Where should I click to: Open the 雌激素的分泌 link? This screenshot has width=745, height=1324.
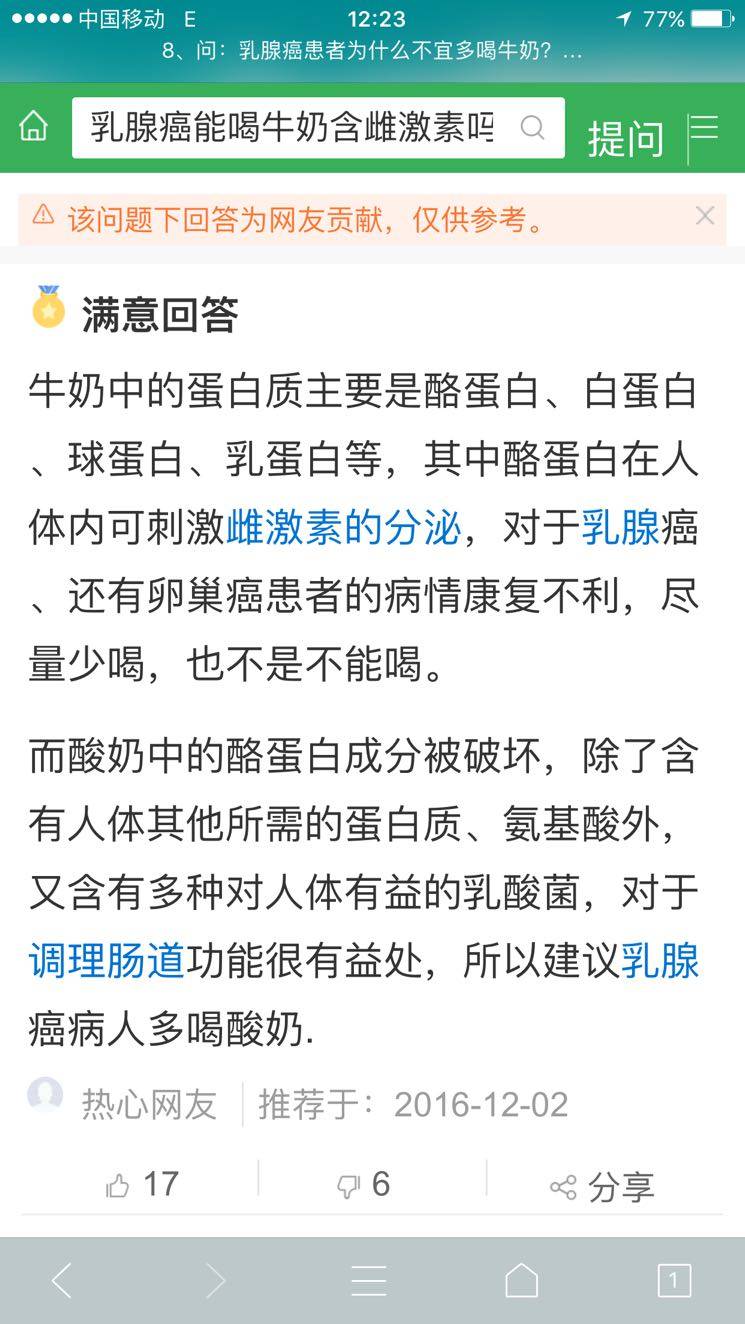coord(343,528)
